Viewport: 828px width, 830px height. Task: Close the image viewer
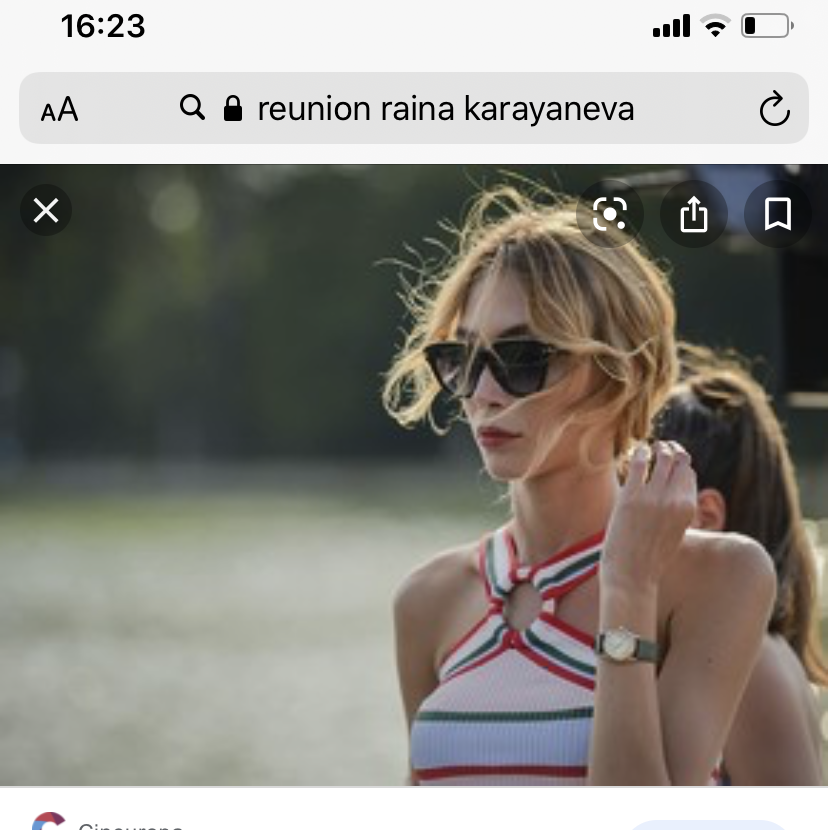tap(46, 211)
